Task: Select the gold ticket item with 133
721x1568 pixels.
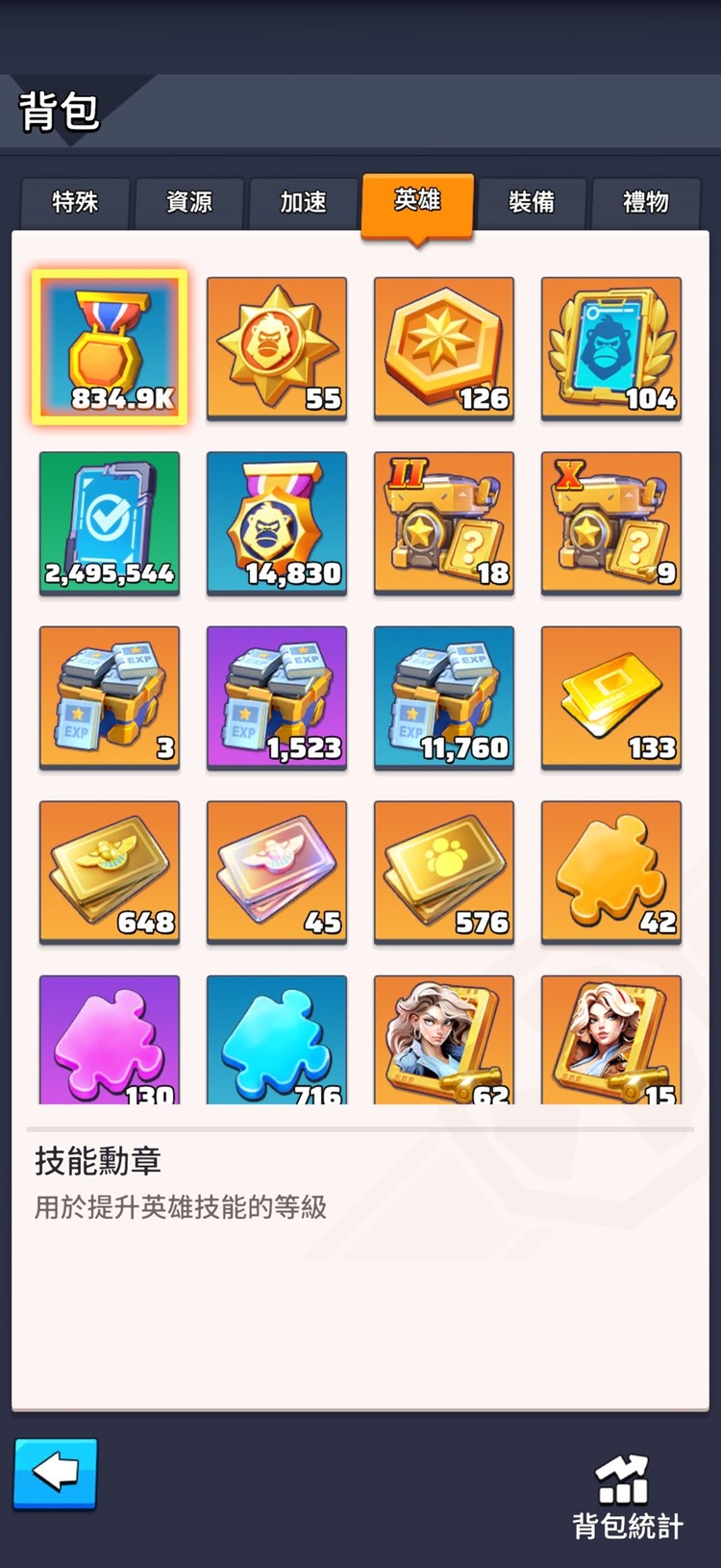Action: pyautogui.click(x=611, y=697)
